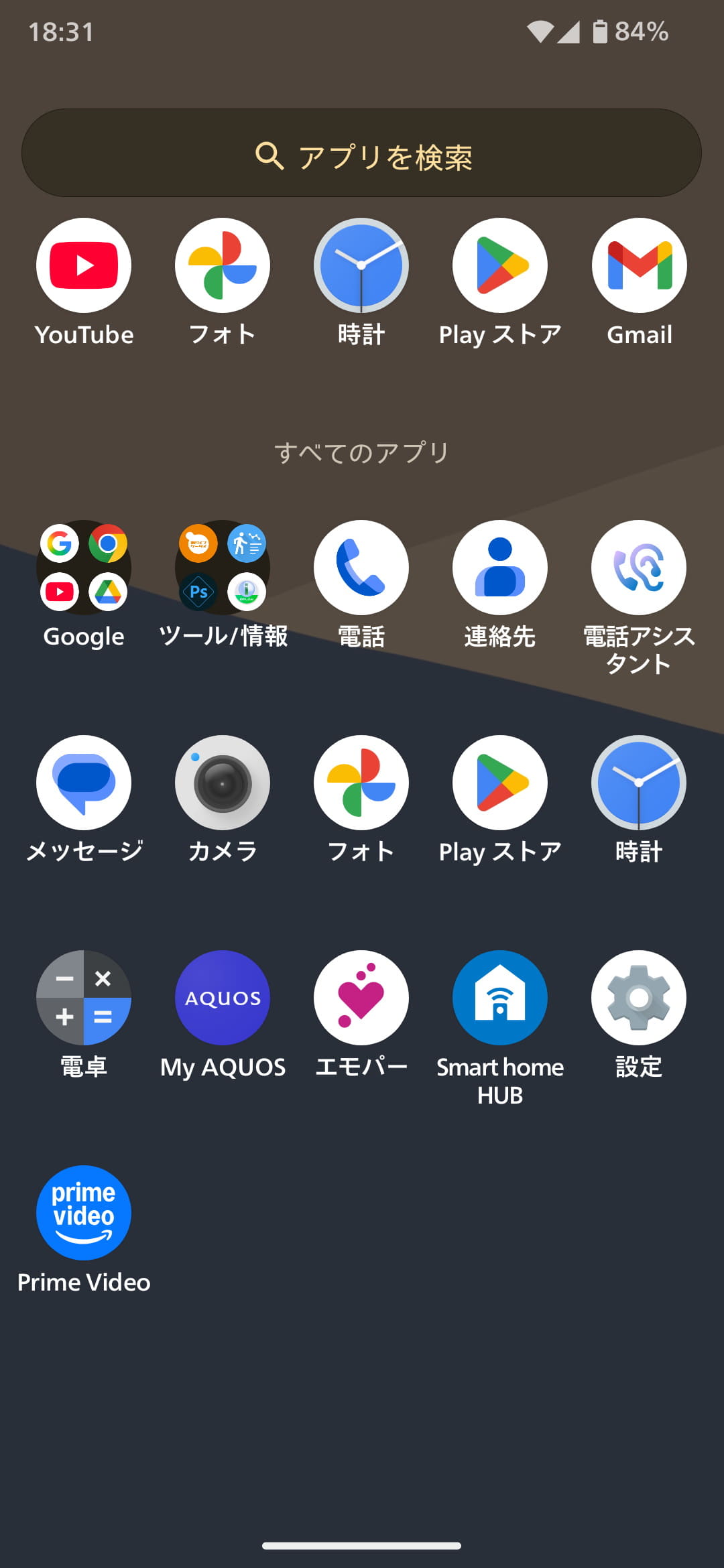Viewport: 724px width, 1568px height.
Task: Open the 設定 (Settings) app
Action: point(638,997)
